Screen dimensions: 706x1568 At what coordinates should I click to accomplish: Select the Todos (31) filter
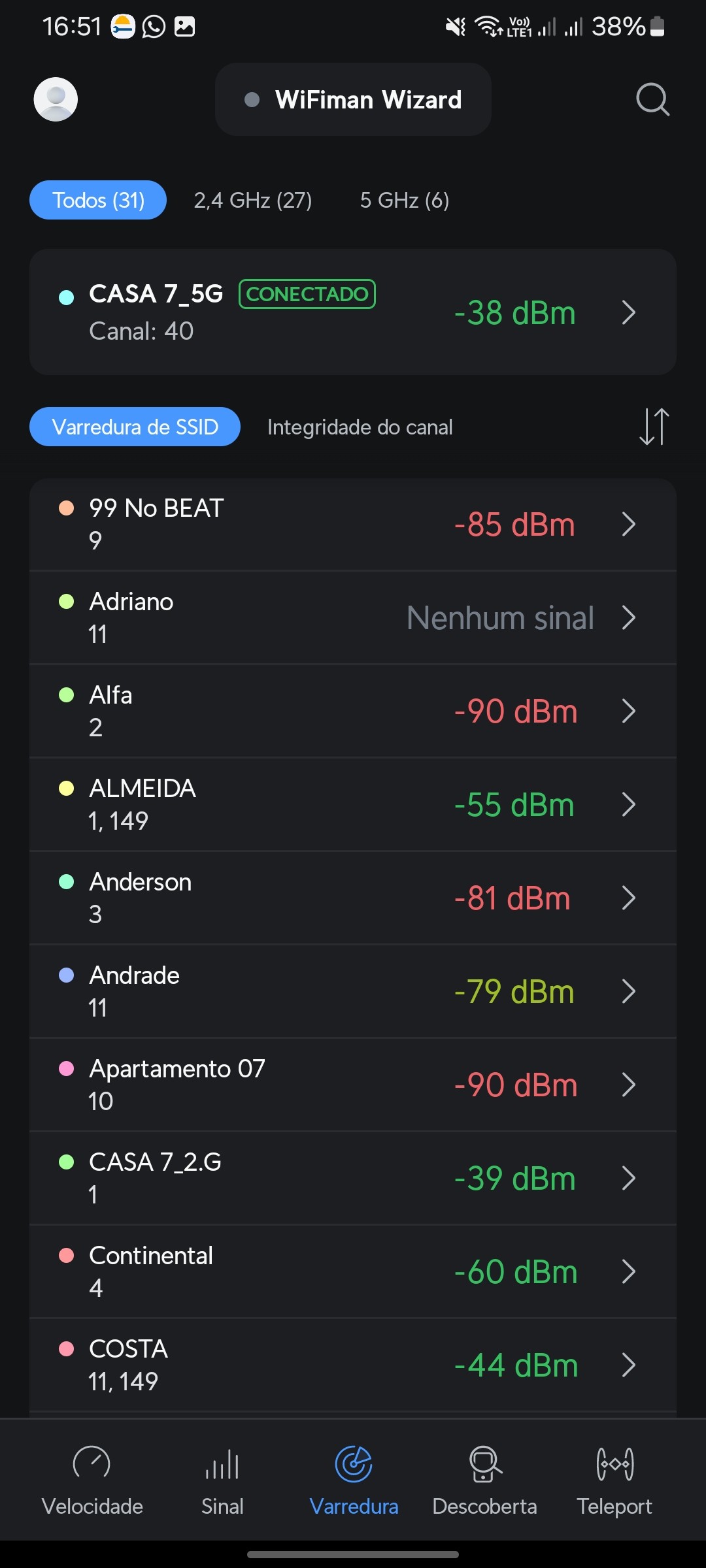(x=98, y=200)
